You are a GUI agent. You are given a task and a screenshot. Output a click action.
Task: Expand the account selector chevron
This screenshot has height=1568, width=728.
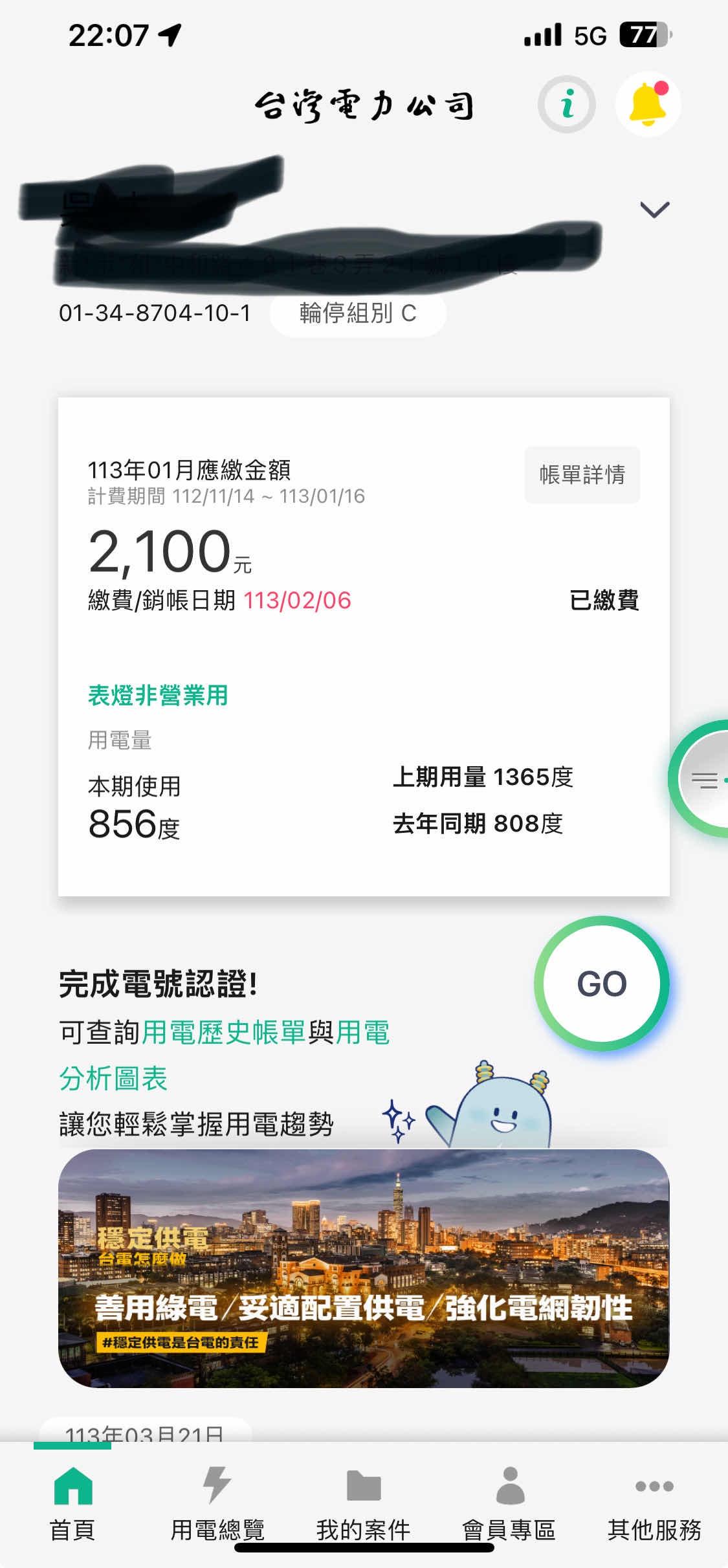[x=654, y=210]
